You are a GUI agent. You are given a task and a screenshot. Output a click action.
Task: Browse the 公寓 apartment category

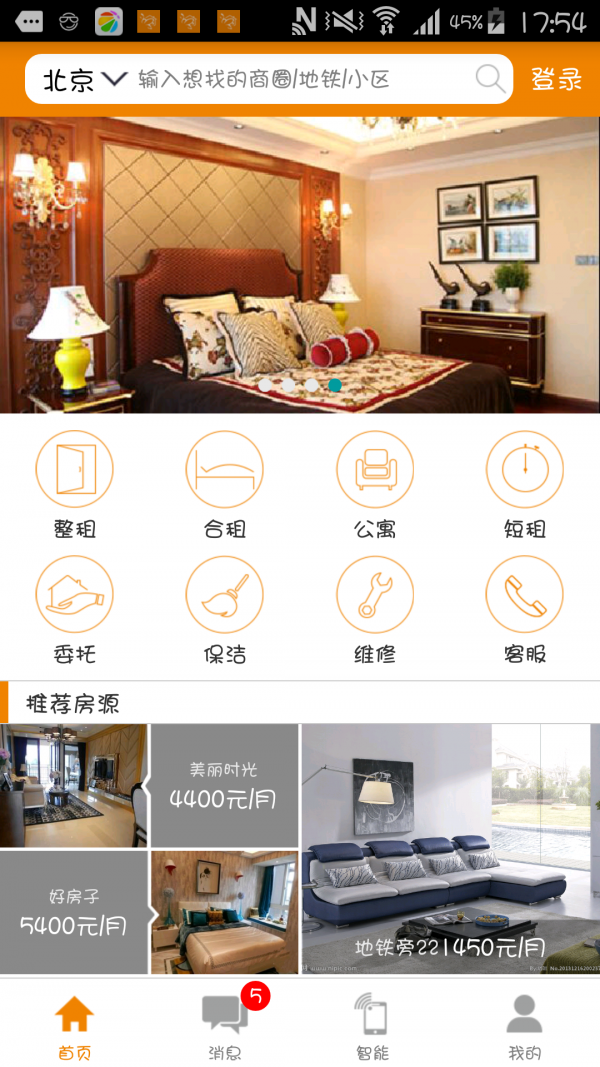(375, 485)
